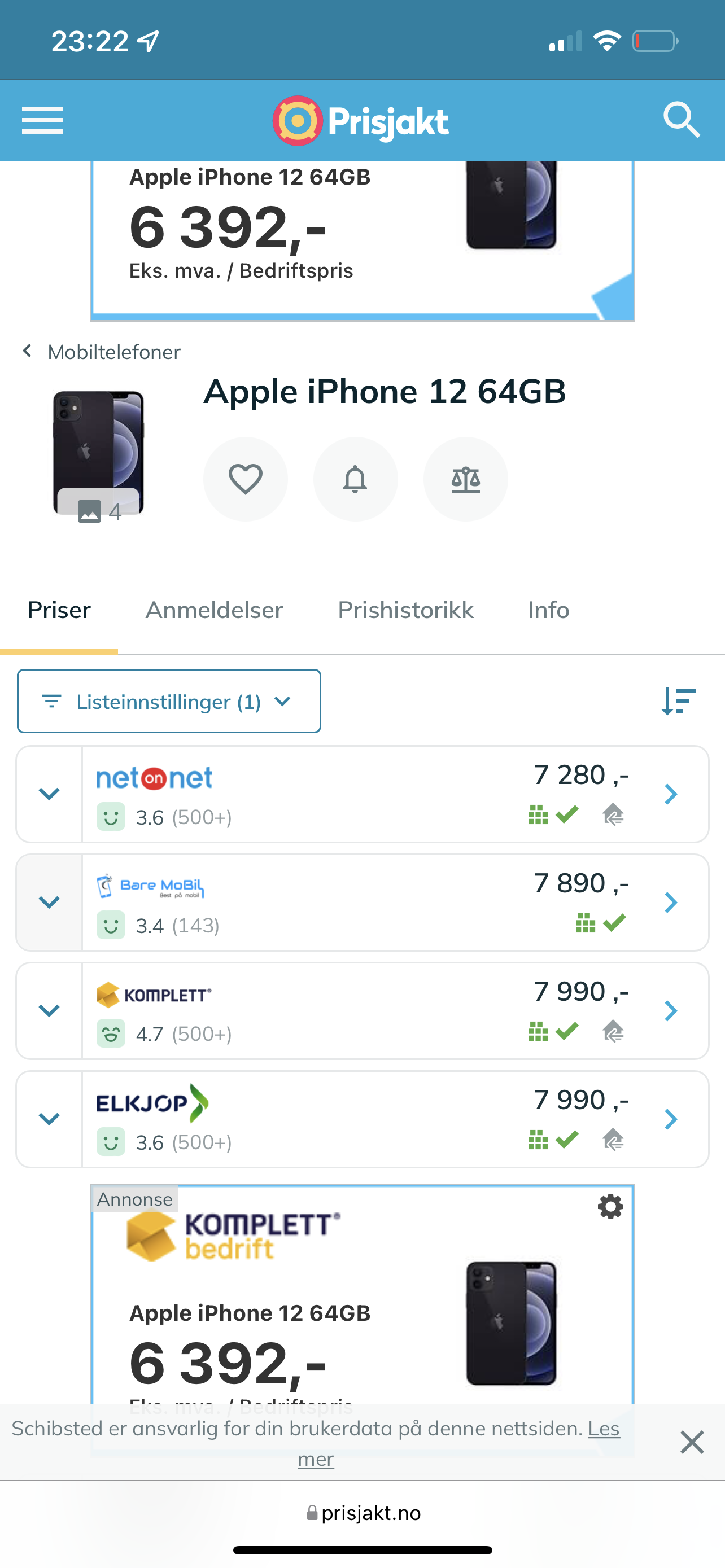Change sorting with the sort icon
Screen dimensions: 725x1568
(679, 701)
